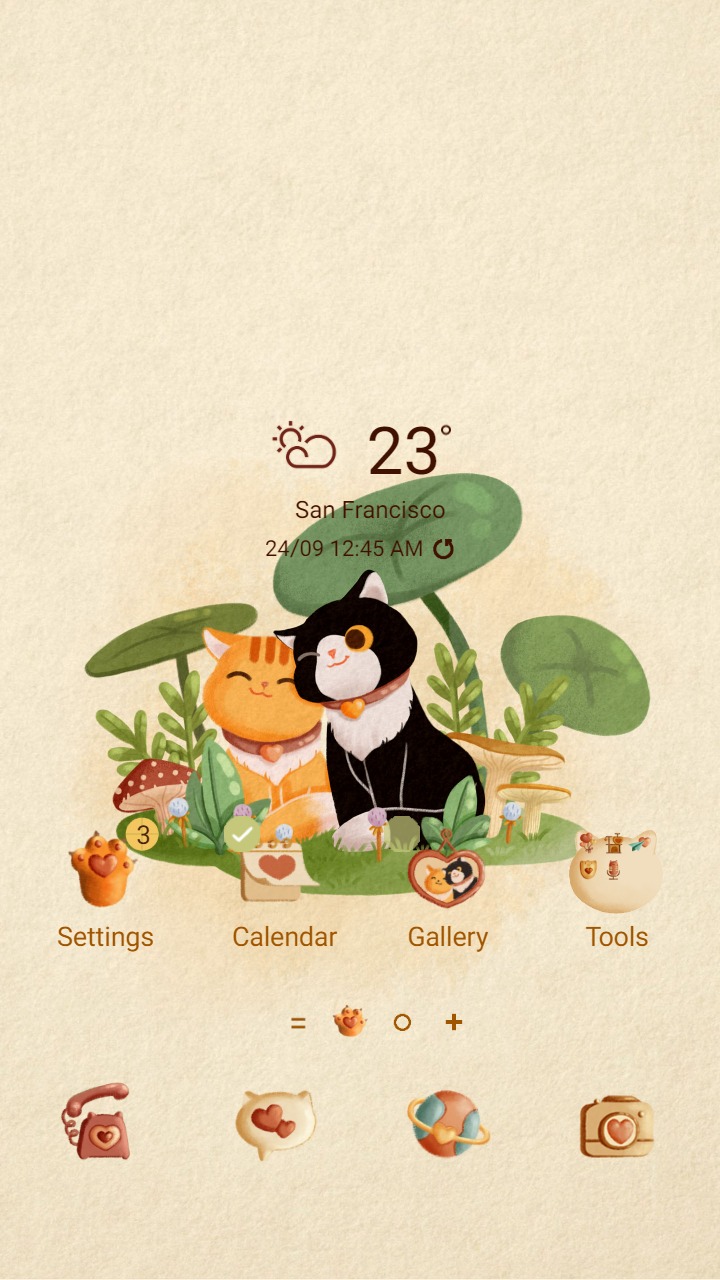Open the Phone app in the dock
The height and width of the screenshot is (1280, 720).
100,1128
